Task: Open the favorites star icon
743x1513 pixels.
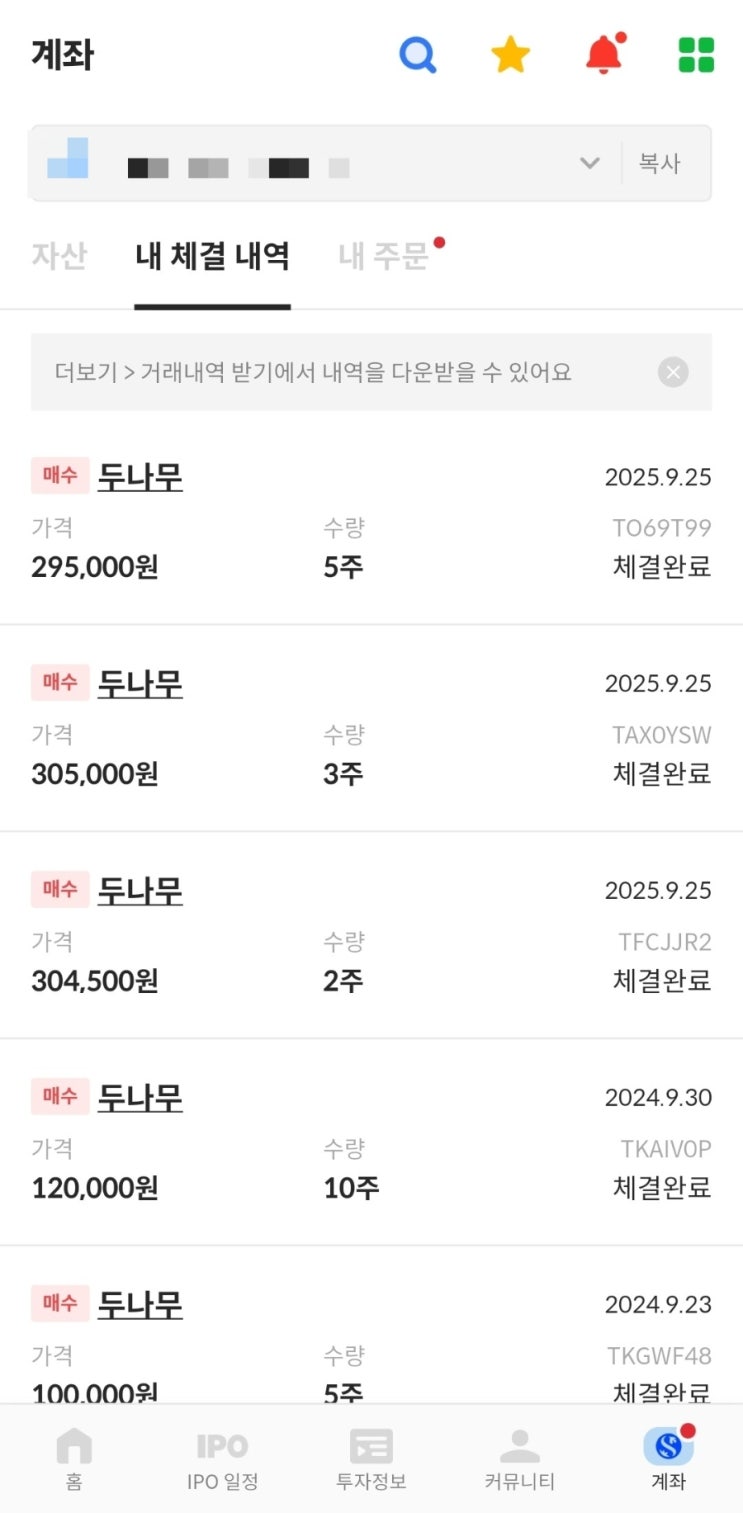Action: click(x=510, y=55)
